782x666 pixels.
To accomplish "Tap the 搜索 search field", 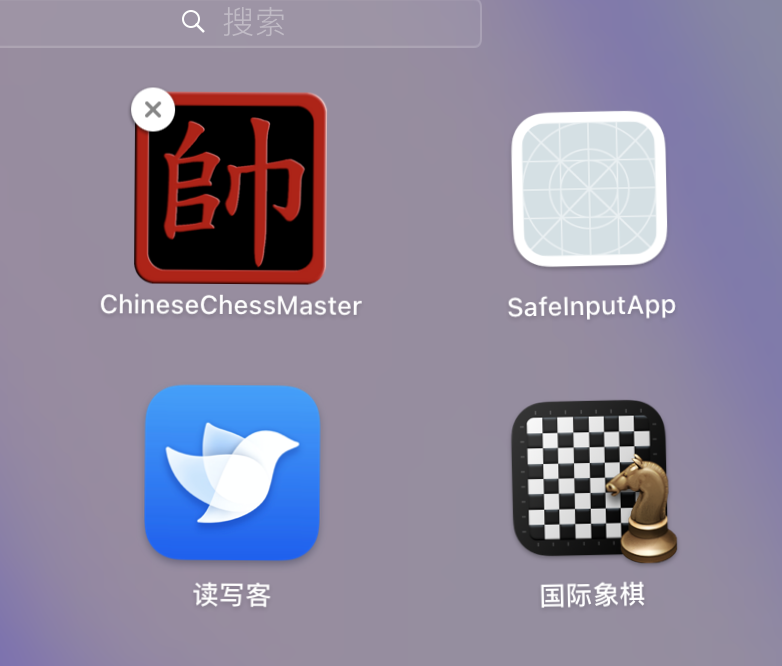I will [x=300, y=22].
